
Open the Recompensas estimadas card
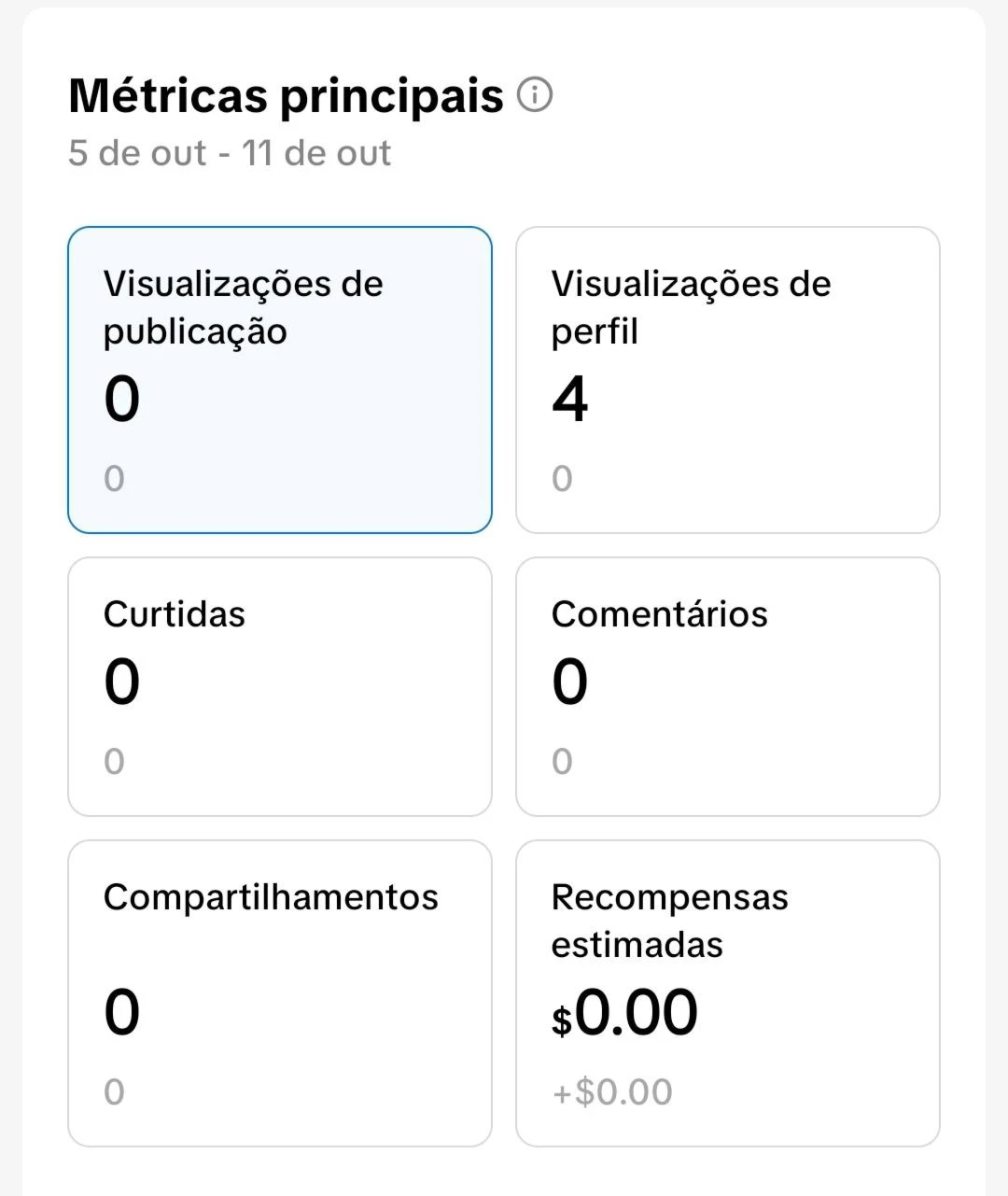(727, 992)
